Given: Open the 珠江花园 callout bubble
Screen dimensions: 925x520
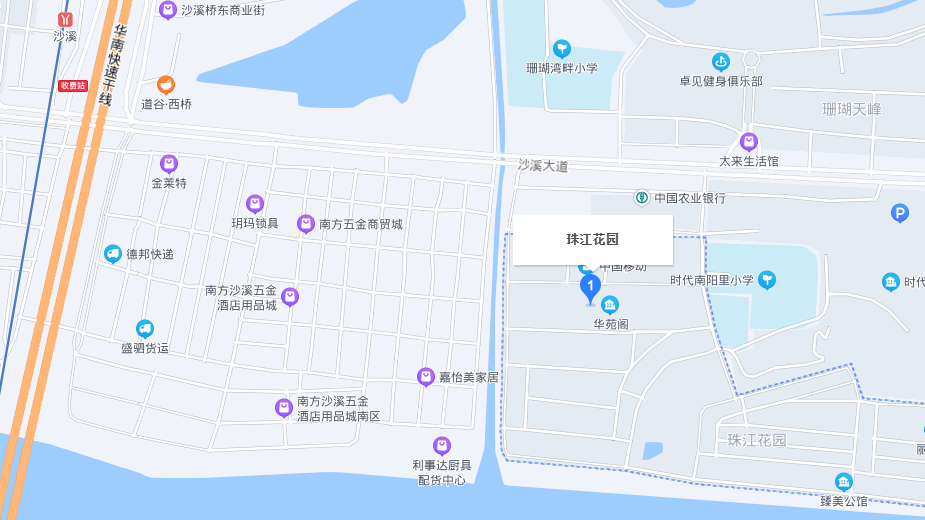Looking at the screenshot, I should point(593,240).
